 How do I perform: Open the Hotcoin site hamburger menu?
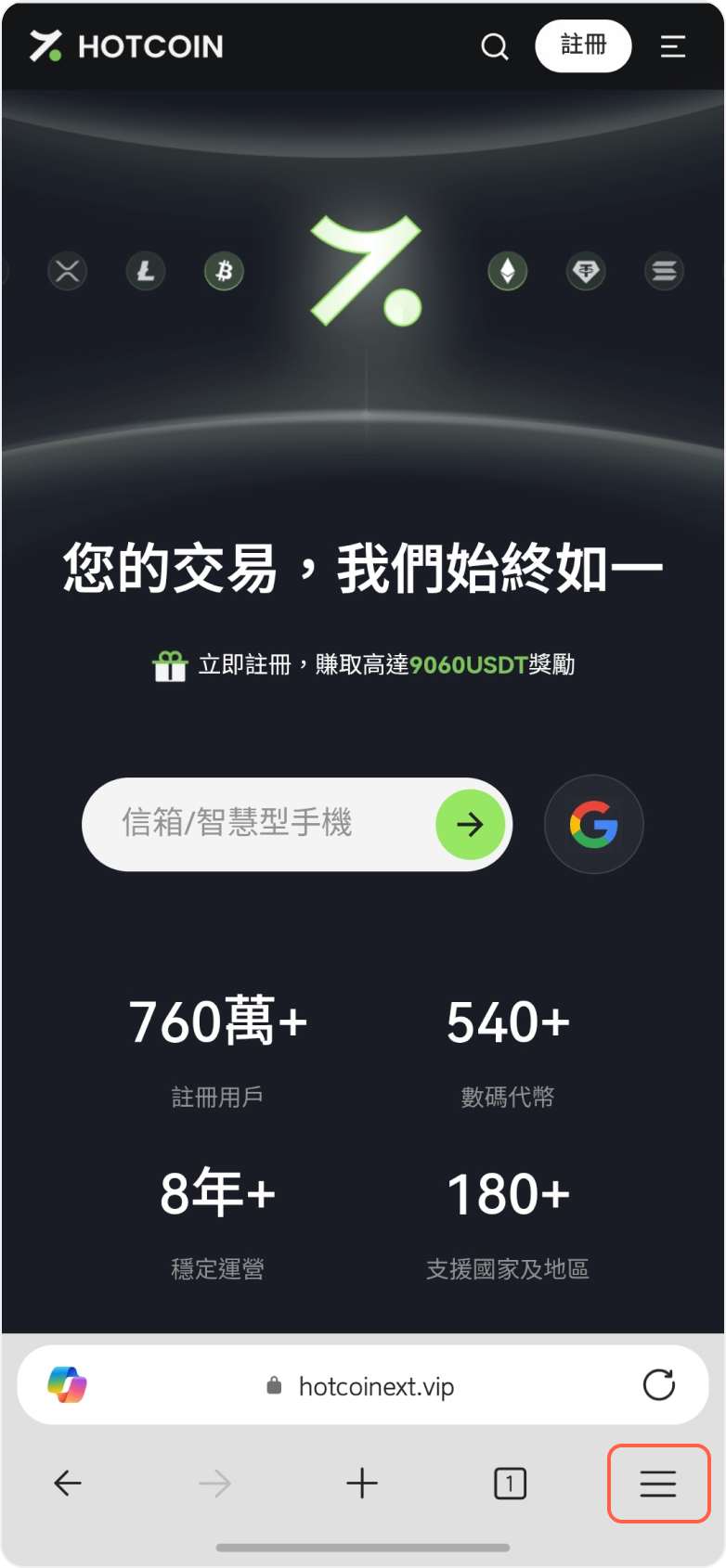[x=673, y=46]
